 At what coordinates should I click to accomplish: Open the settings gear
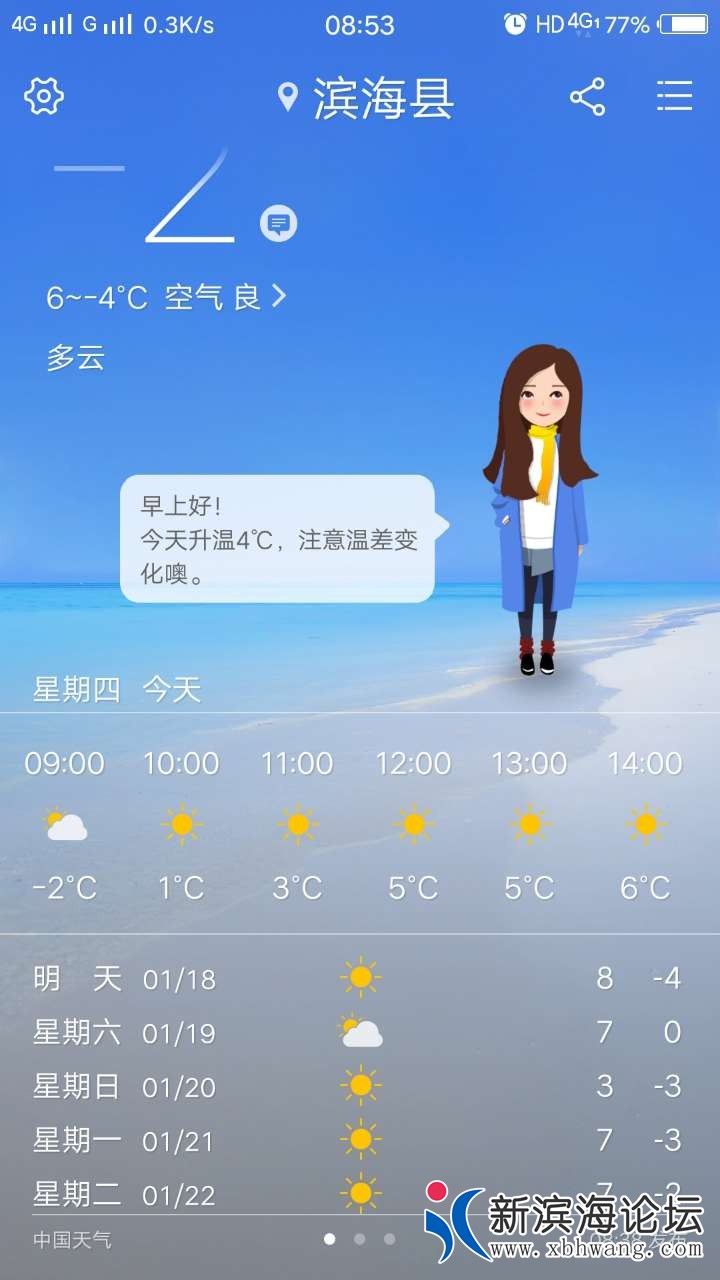point(44,97)
